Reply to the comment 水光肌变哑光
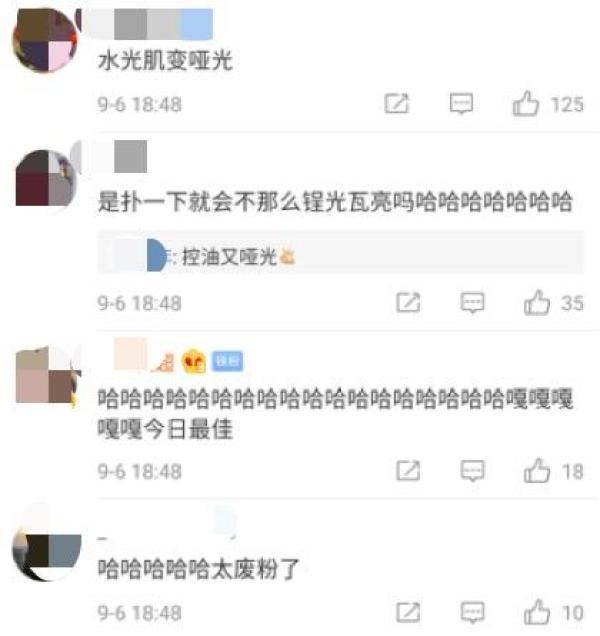 coord(461,104)
